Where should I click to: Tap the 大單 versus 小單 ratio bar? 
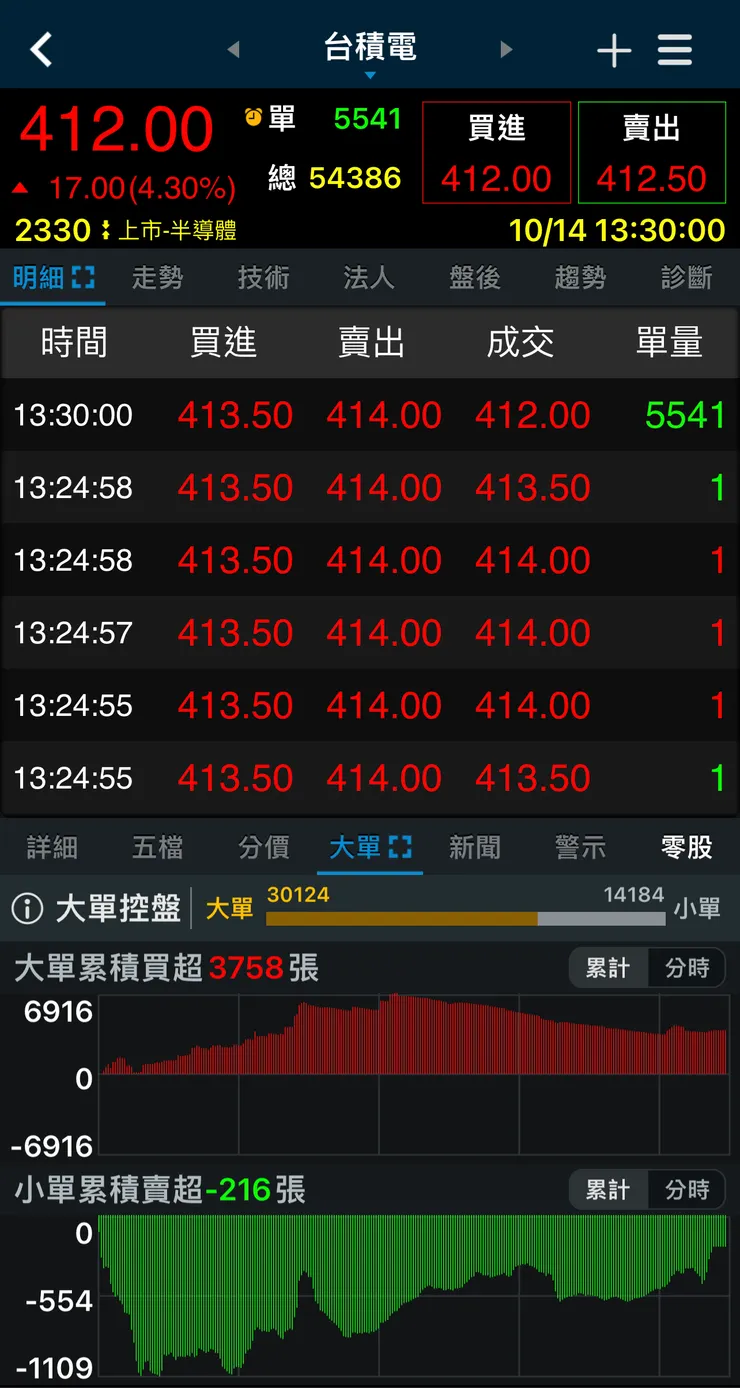pos(465,915)
